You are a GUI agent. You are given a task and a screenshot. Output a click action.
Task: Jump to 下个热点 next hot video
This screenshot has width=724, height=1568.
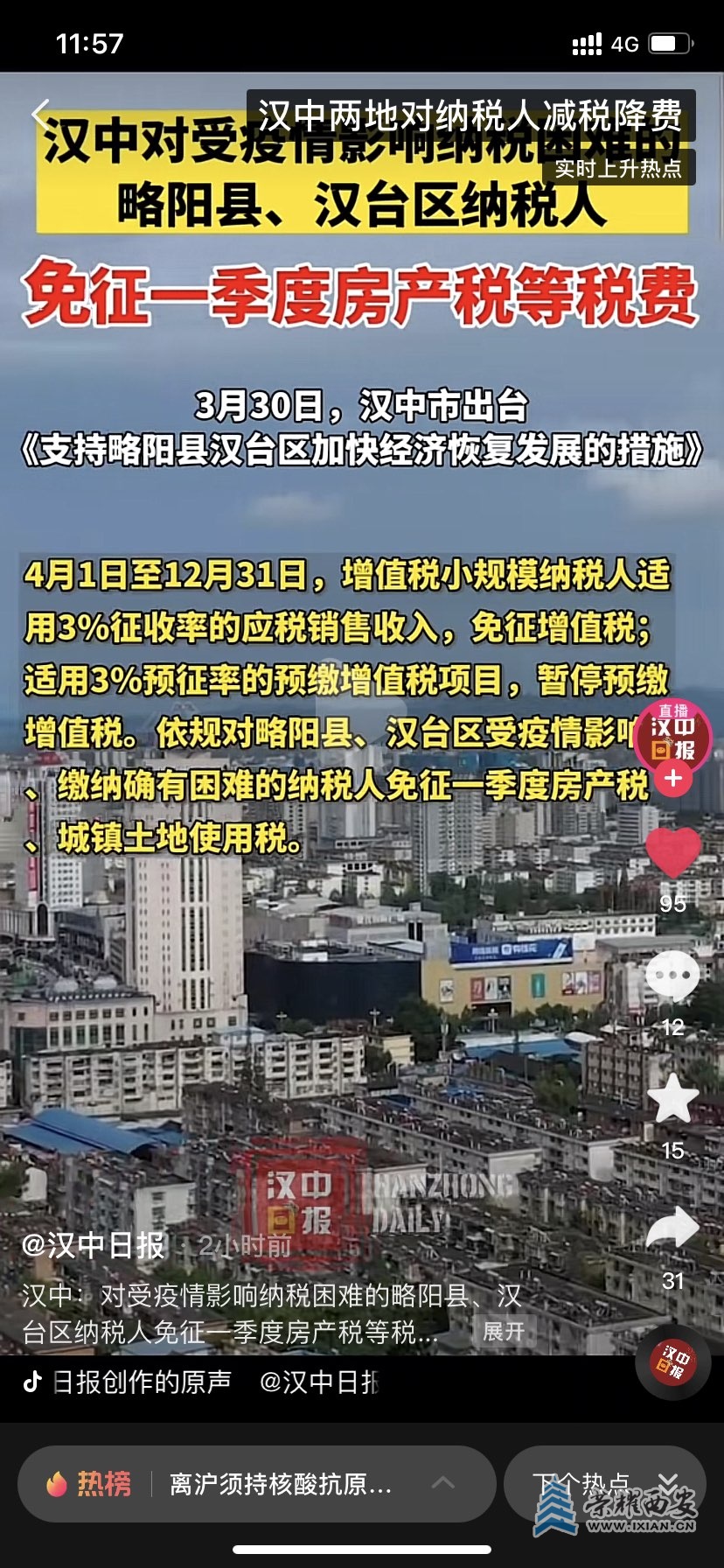coord(605,1484)
